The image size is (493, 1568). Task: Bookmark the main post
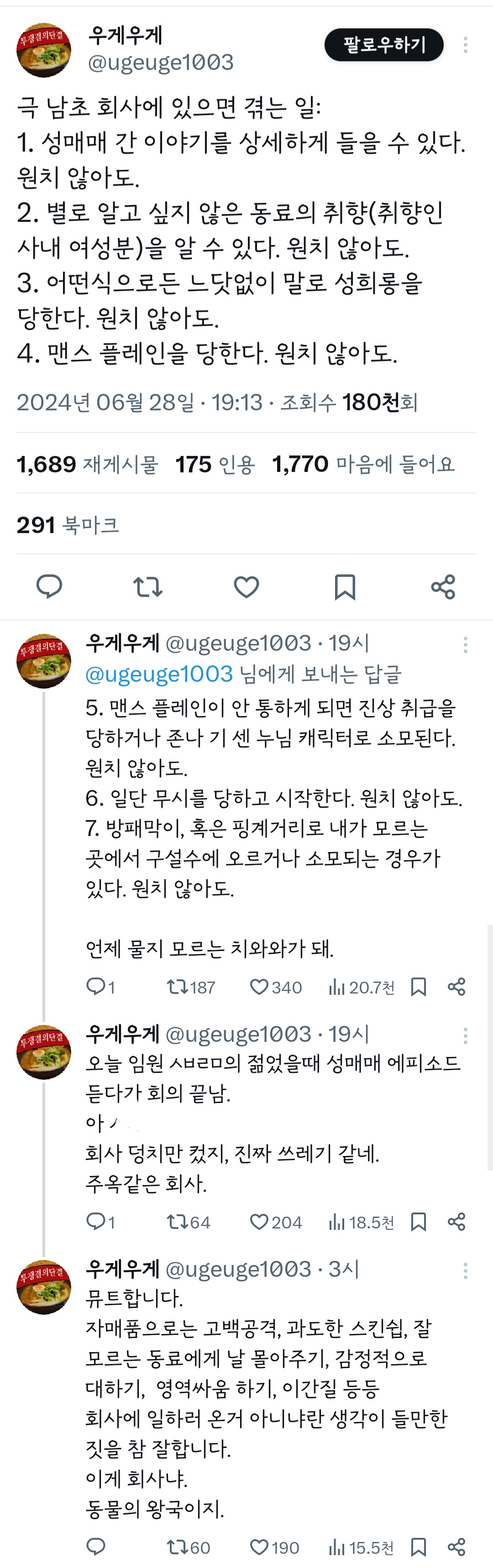(345, 586)
